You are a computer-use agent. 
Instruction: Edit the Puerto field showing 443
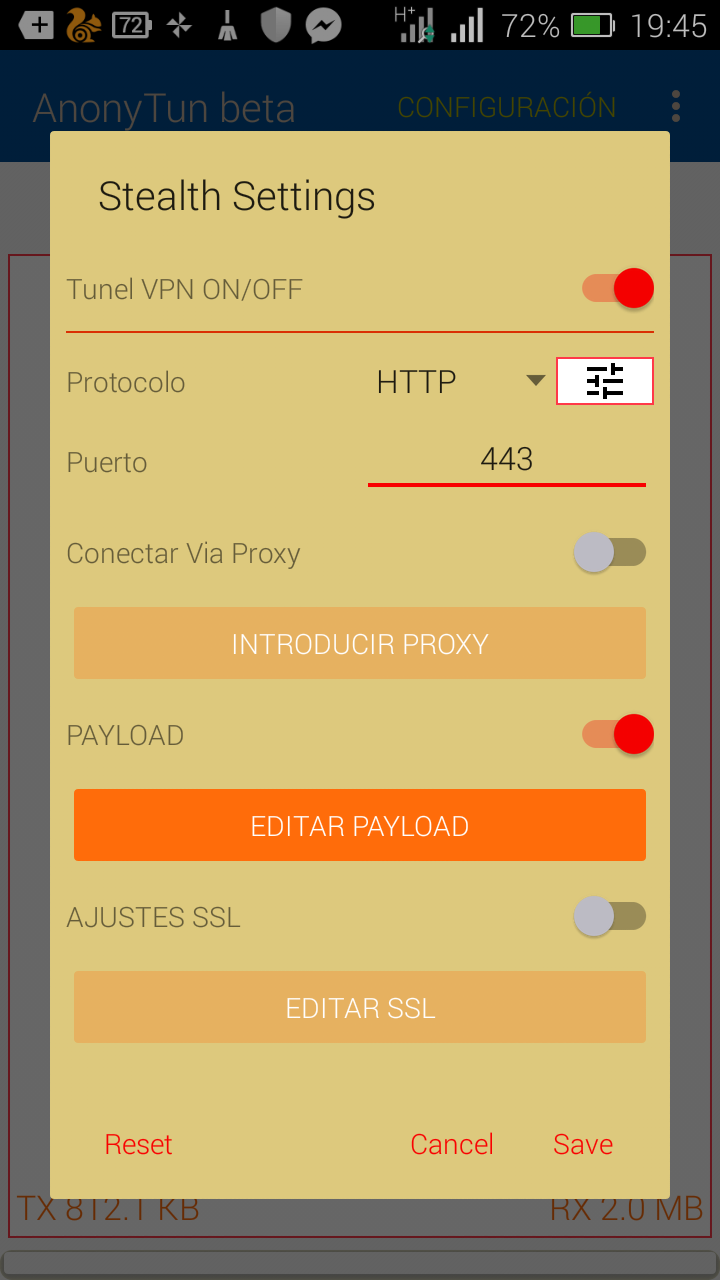(507, 461)
